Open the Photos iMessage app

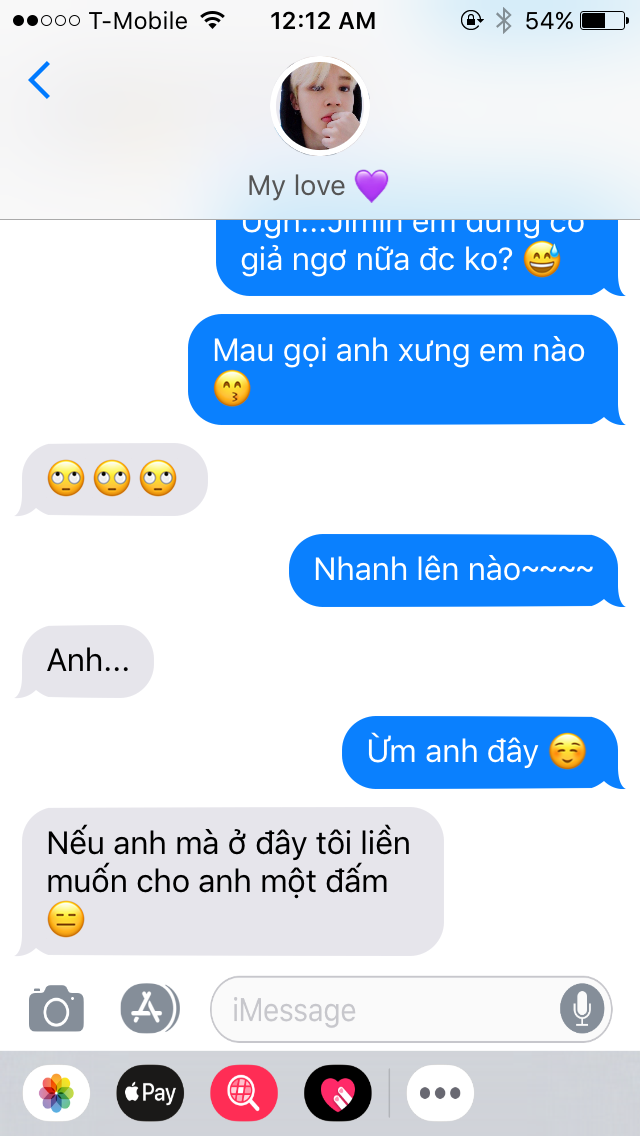[x=56, y=1092]
